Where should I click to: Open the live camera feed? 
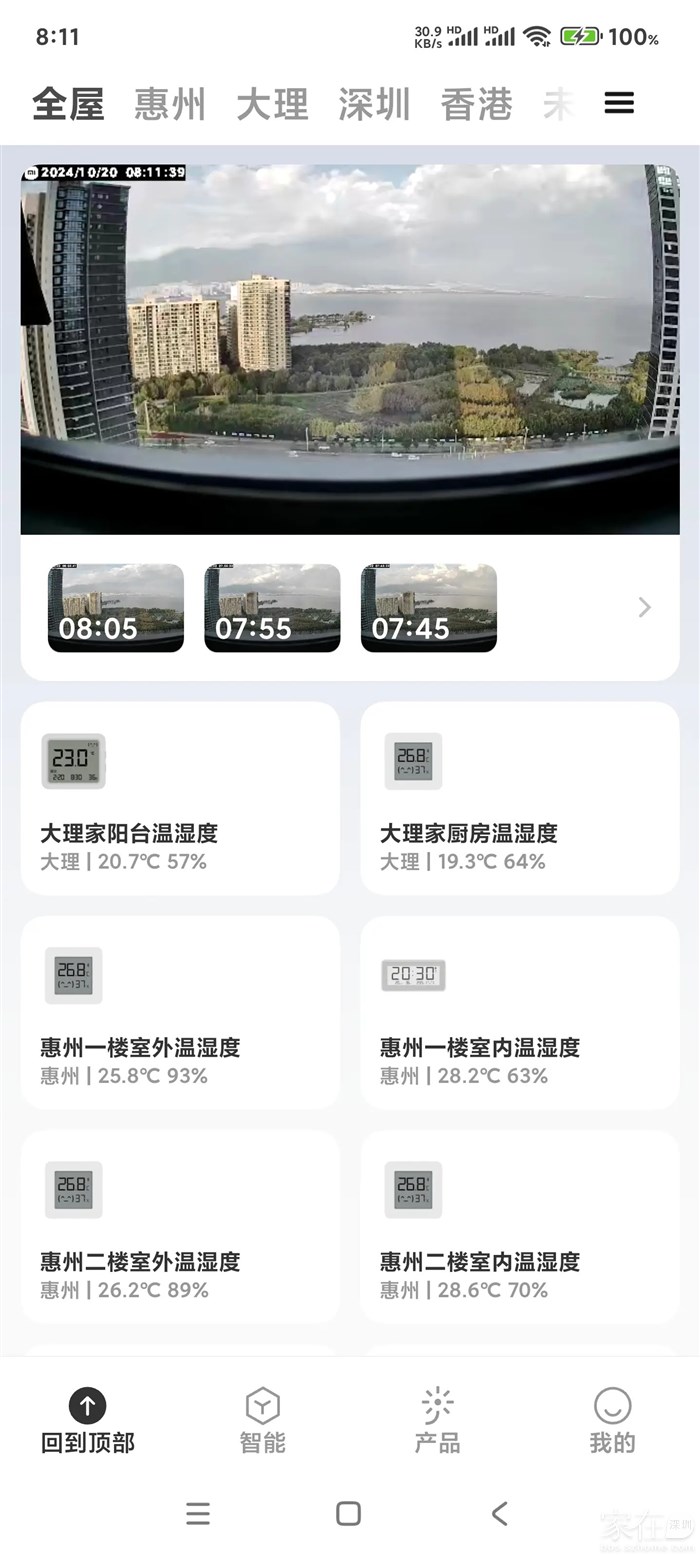point(350,349)
